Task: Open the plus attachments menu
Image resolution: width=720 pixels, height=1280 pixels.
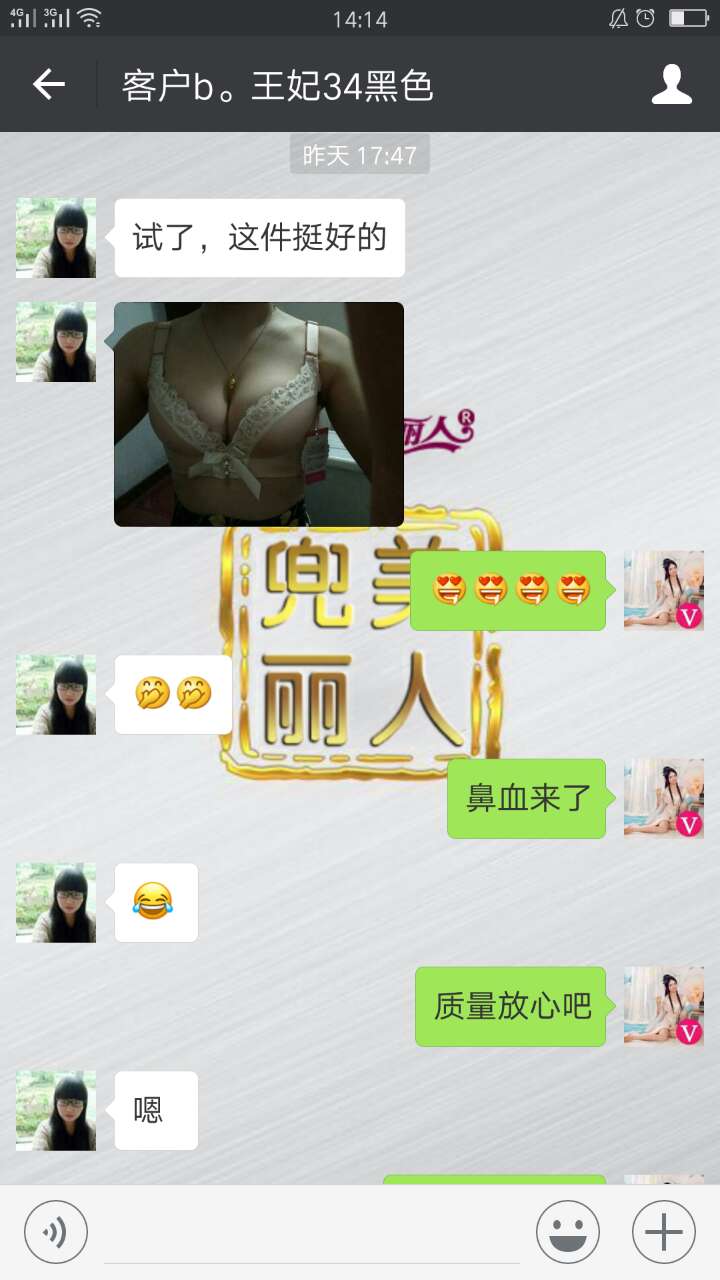Action: (663, 1232)
